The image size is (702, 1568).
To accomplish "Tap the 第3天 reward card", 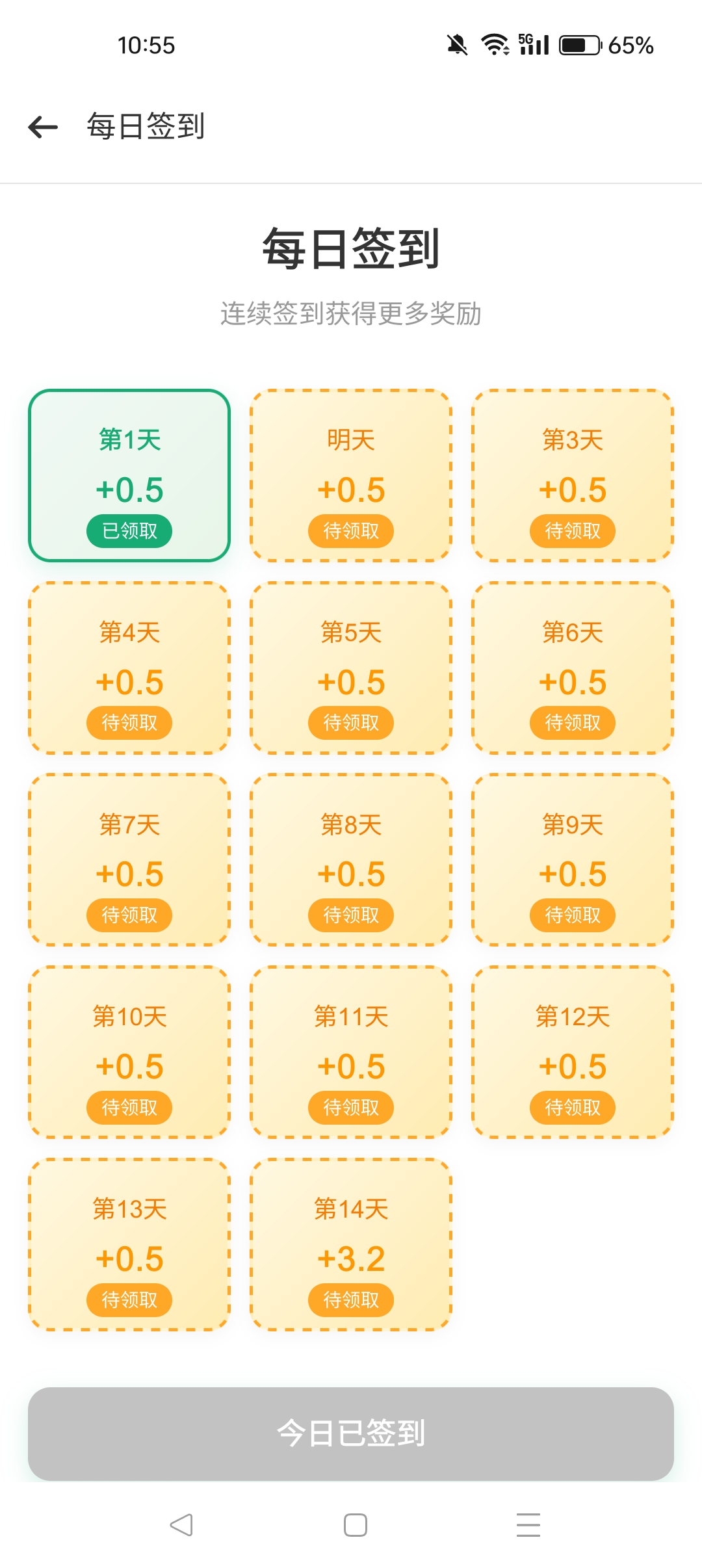I will pyautogui.click(x=573, y=475).
